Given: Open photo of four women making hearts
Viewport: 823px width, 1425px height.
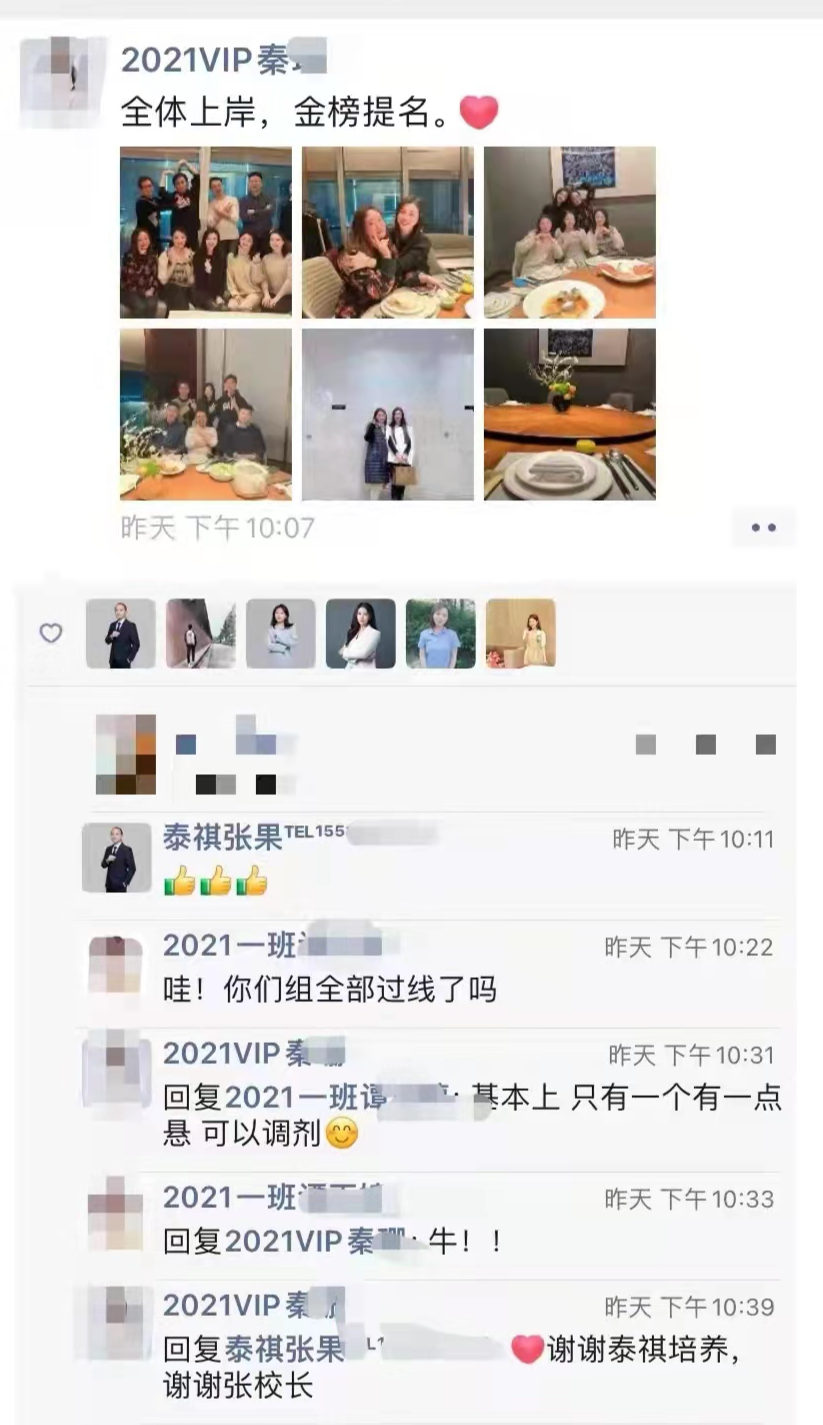Looking at the screenshot, I should (x=570, y=232).
